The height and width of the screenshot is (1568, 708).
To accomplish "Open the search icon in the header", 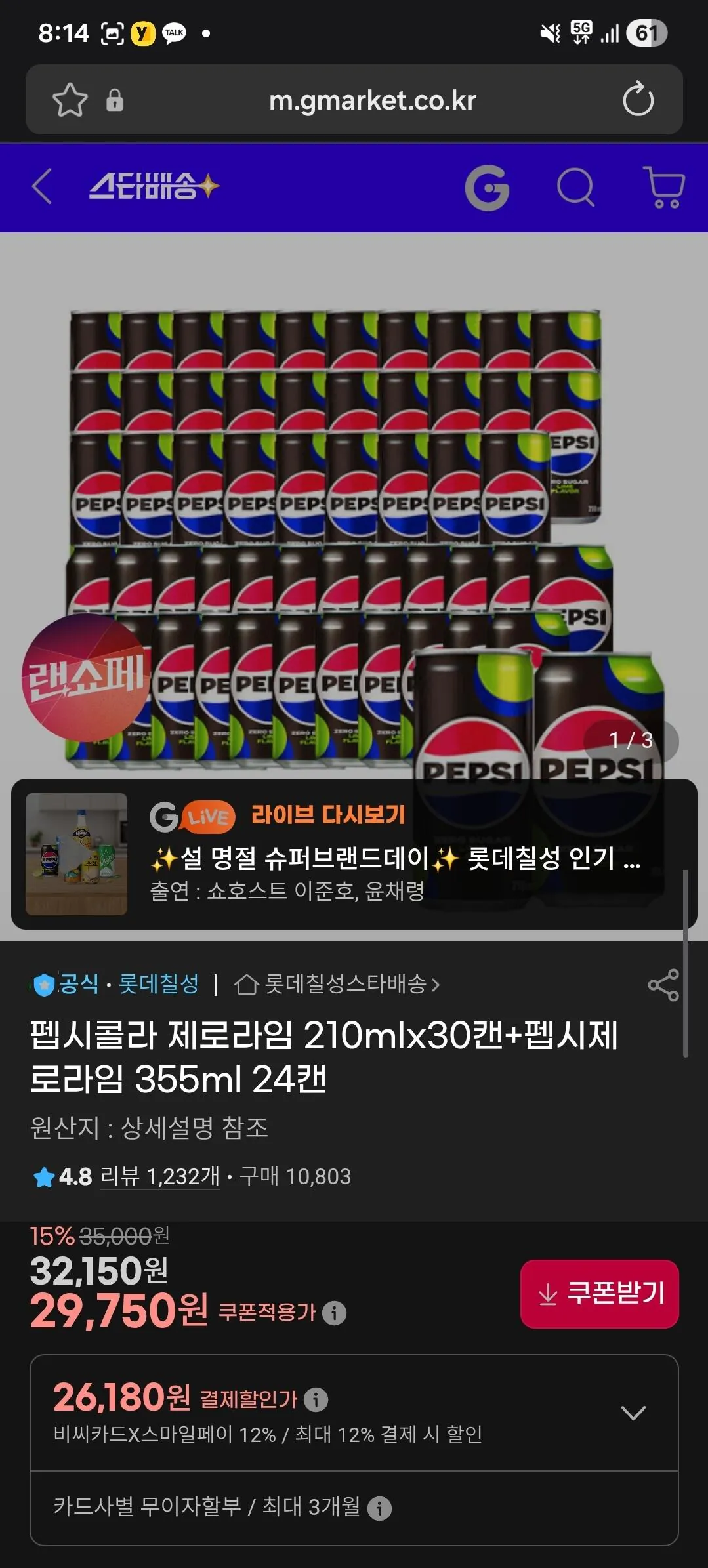I will click(576, 188).
